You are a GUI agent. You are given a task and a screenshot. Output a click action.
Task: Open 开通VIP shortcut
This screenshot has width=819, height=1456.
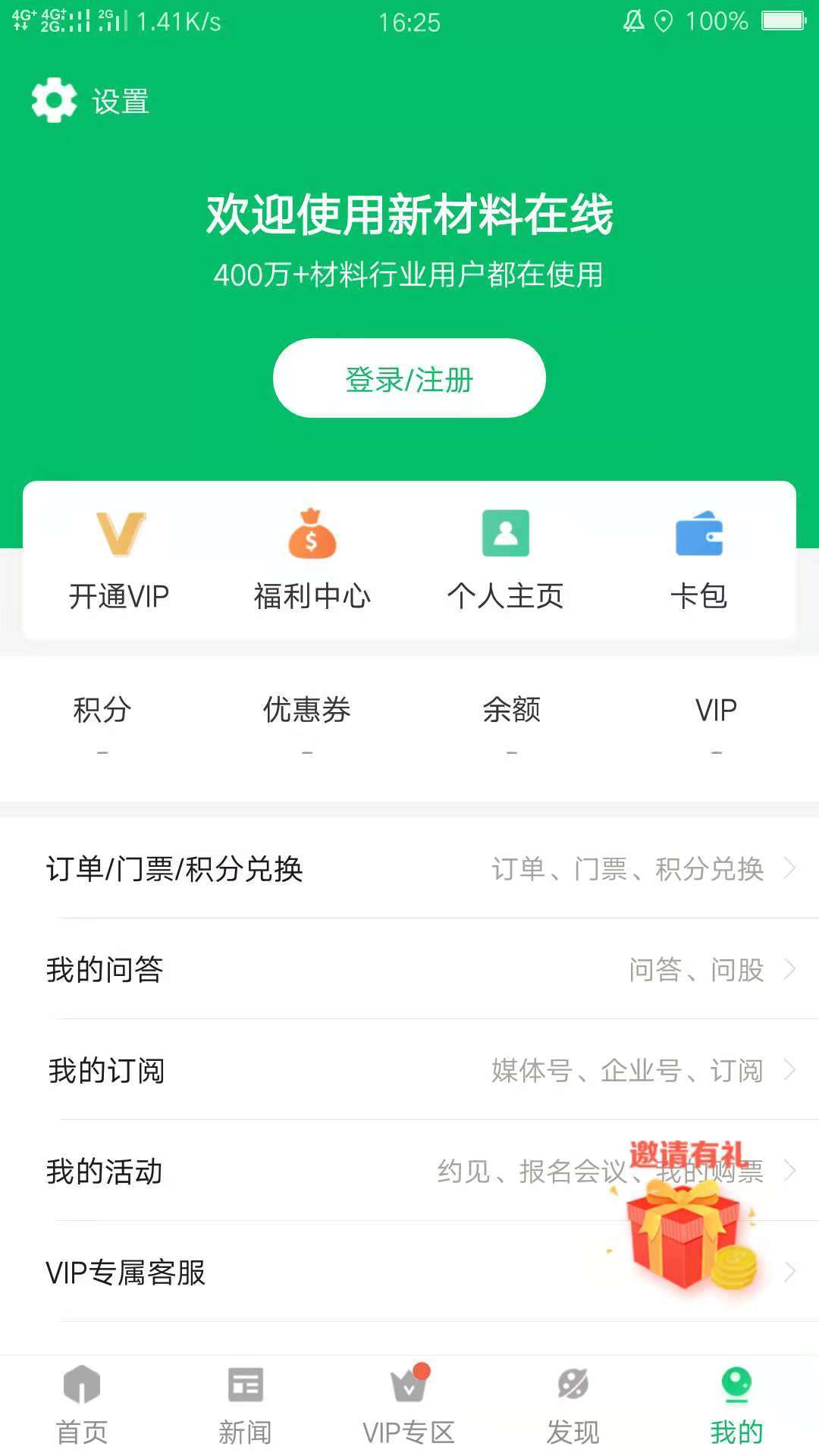pos(119,560)
